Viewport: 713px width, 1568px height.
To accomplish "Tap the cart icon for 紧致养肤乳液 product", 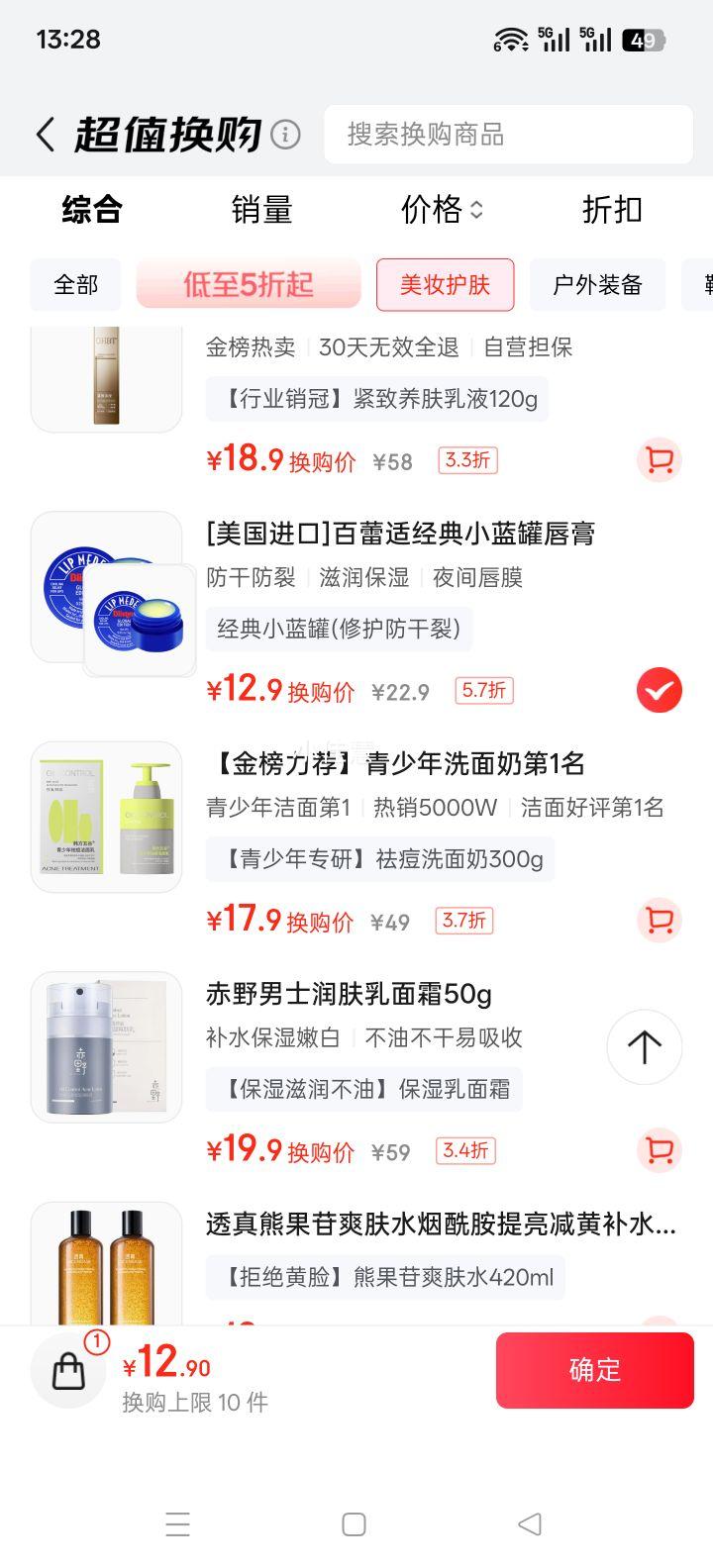I will (x=659, y=460).
